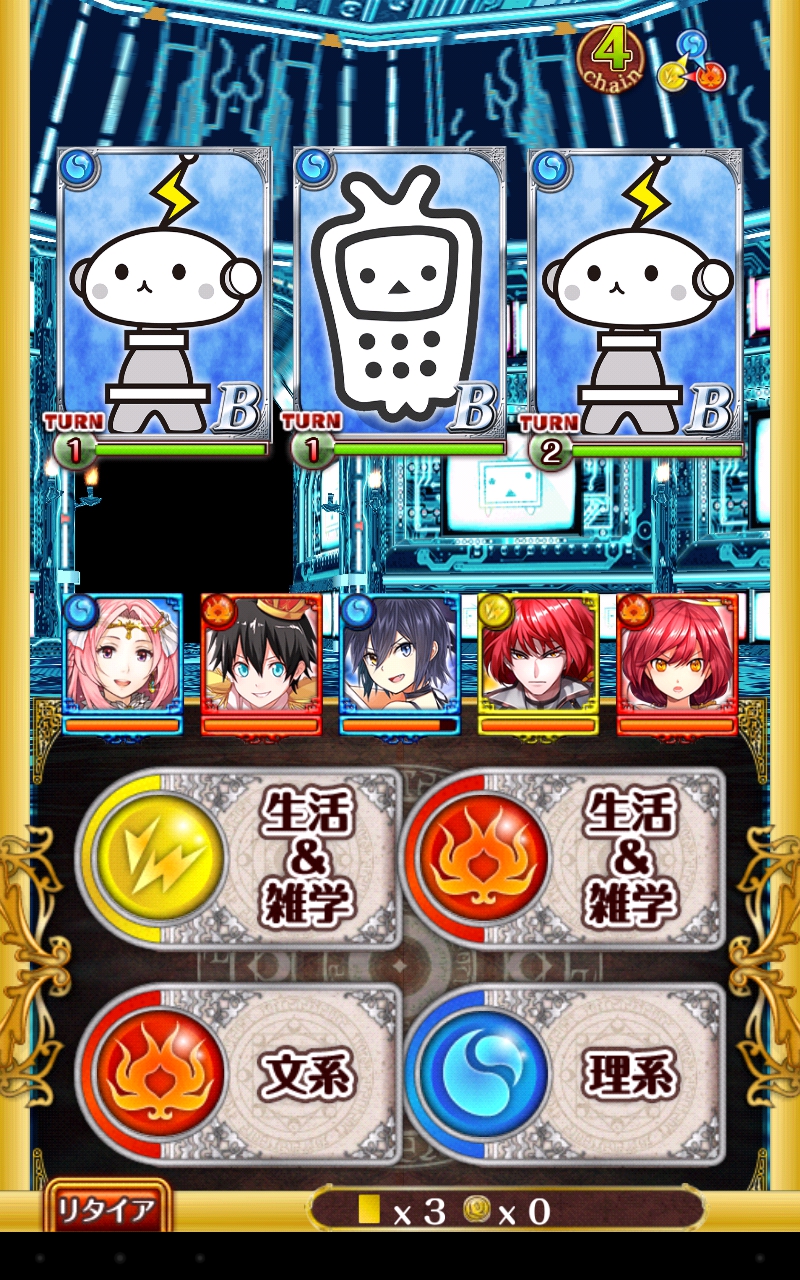The image size is (800, 1280).
Task: Pick the 文系 fire question panel
Action: [238, 1075]
